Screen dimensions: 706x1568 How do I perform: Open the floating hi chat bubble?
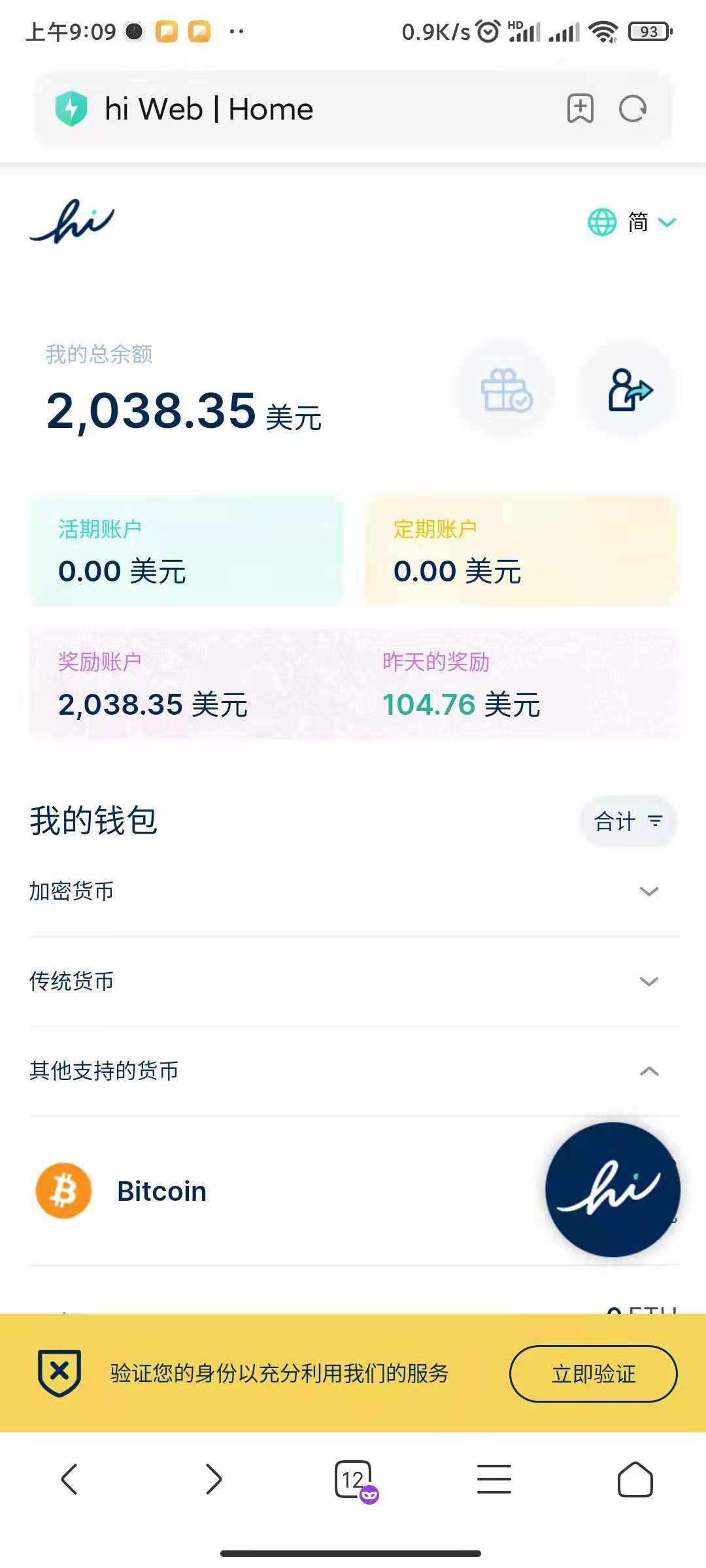coord(612,1190)
